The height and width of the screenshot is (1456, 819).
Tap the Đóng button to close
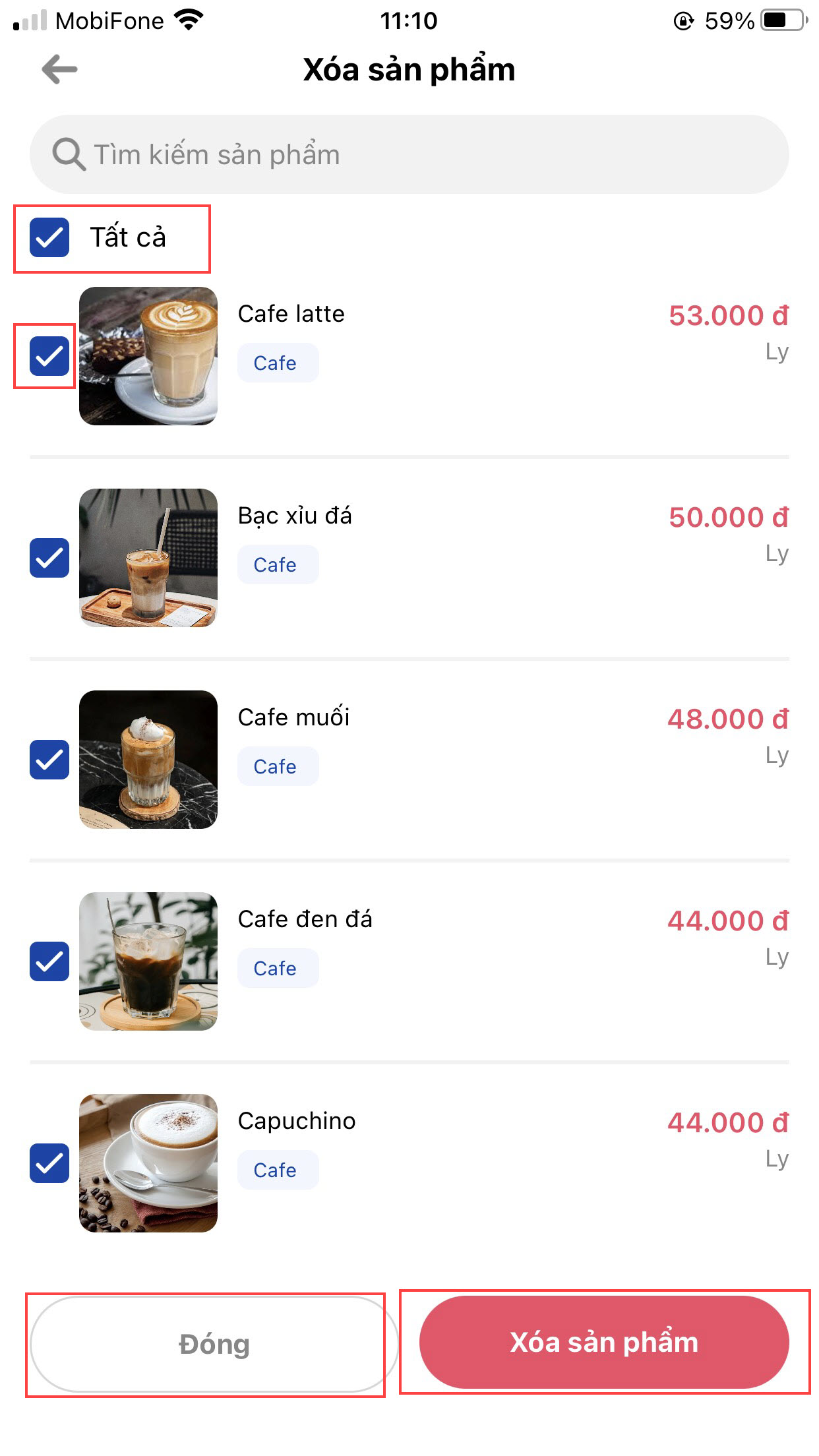pyautogui.click(x=213, y=1344)
